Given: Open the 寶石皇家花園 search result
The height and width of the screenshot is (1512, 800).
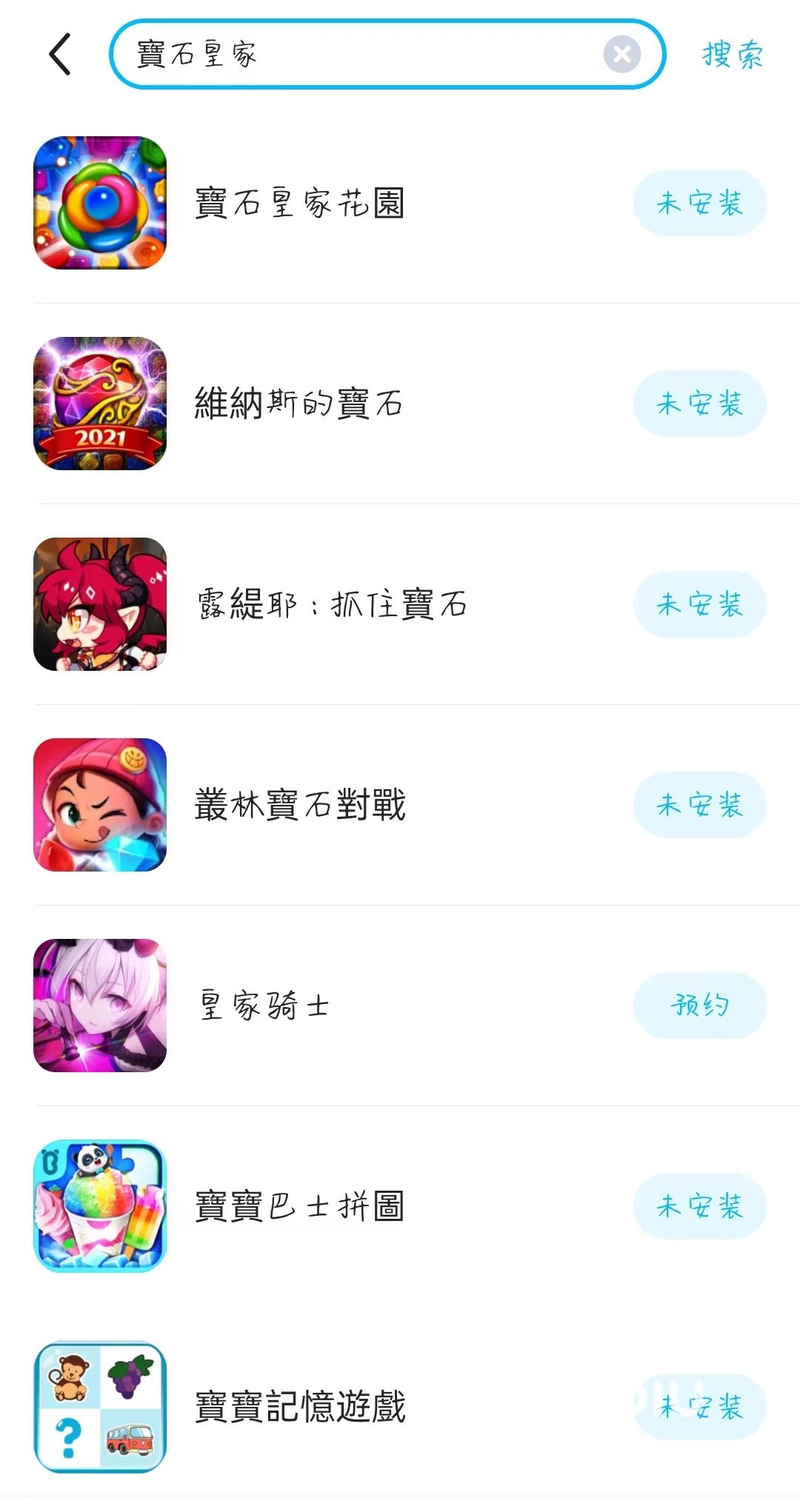Looking at the screenshot, I should point(299,203).
